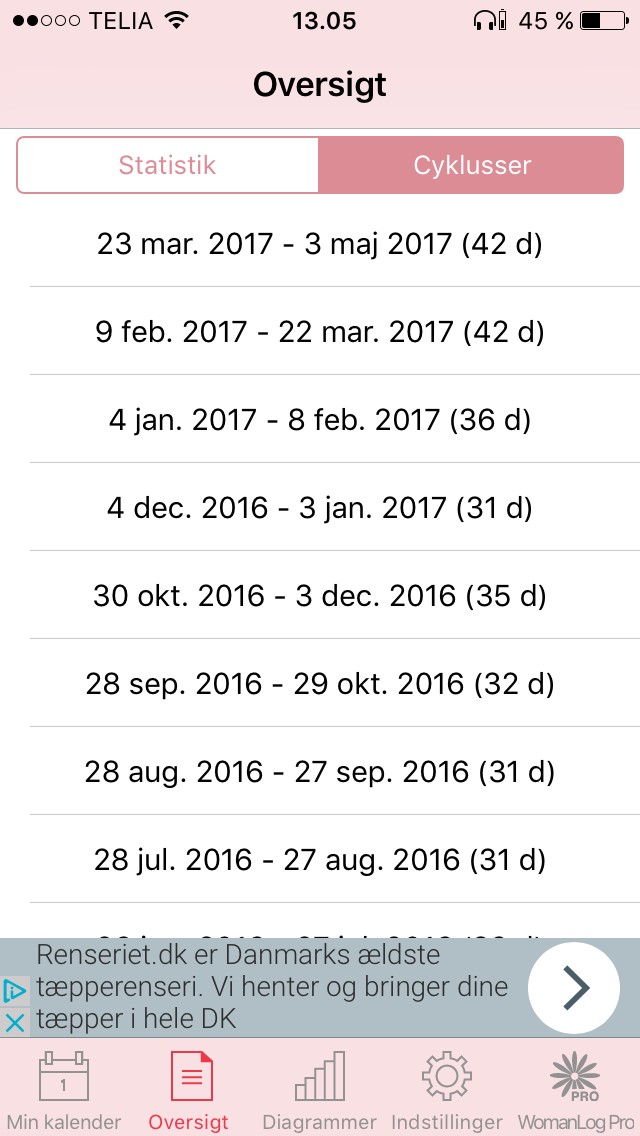
Task: Open the Oversigt tab
Action: 189,1090
